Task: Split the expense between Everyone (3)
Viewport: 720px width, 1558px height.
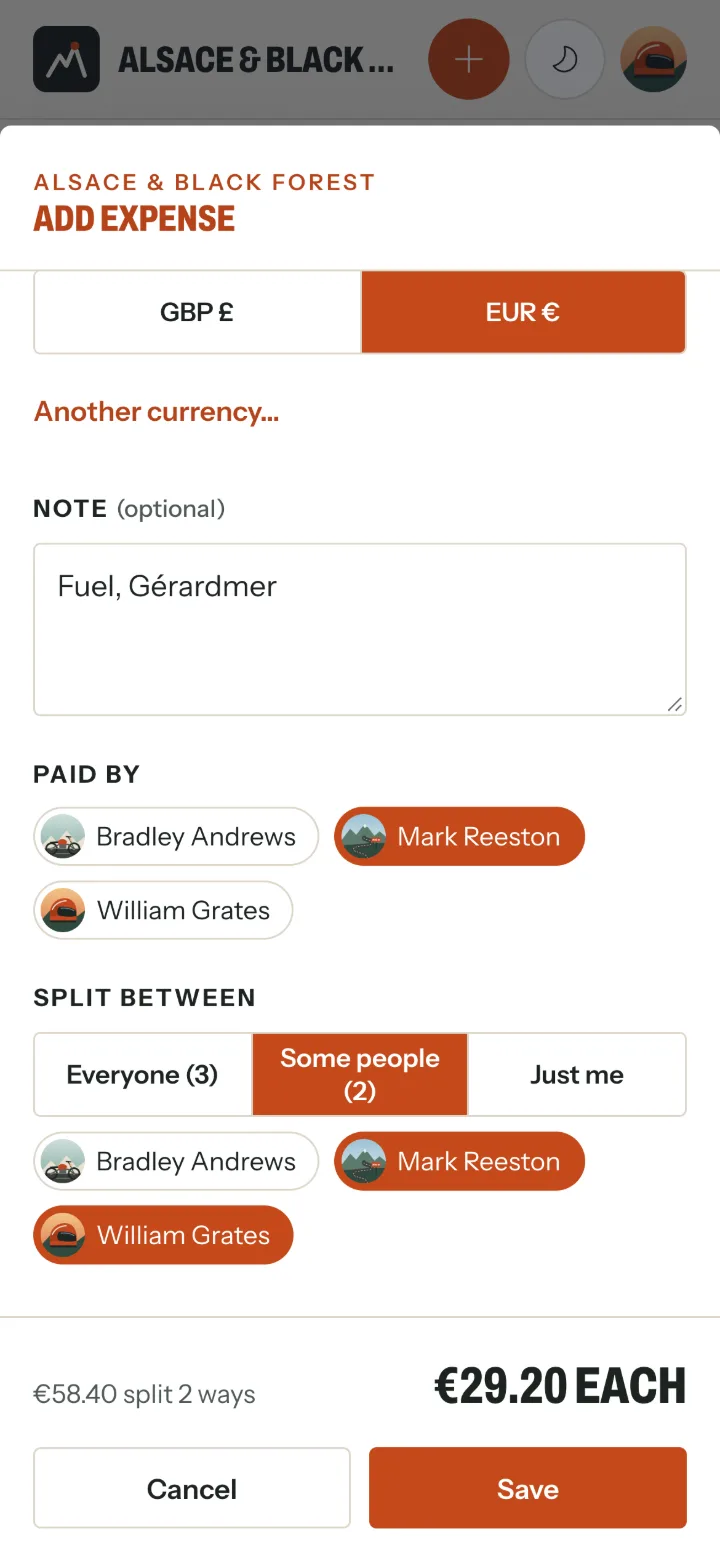Action: pos(142,1075)
